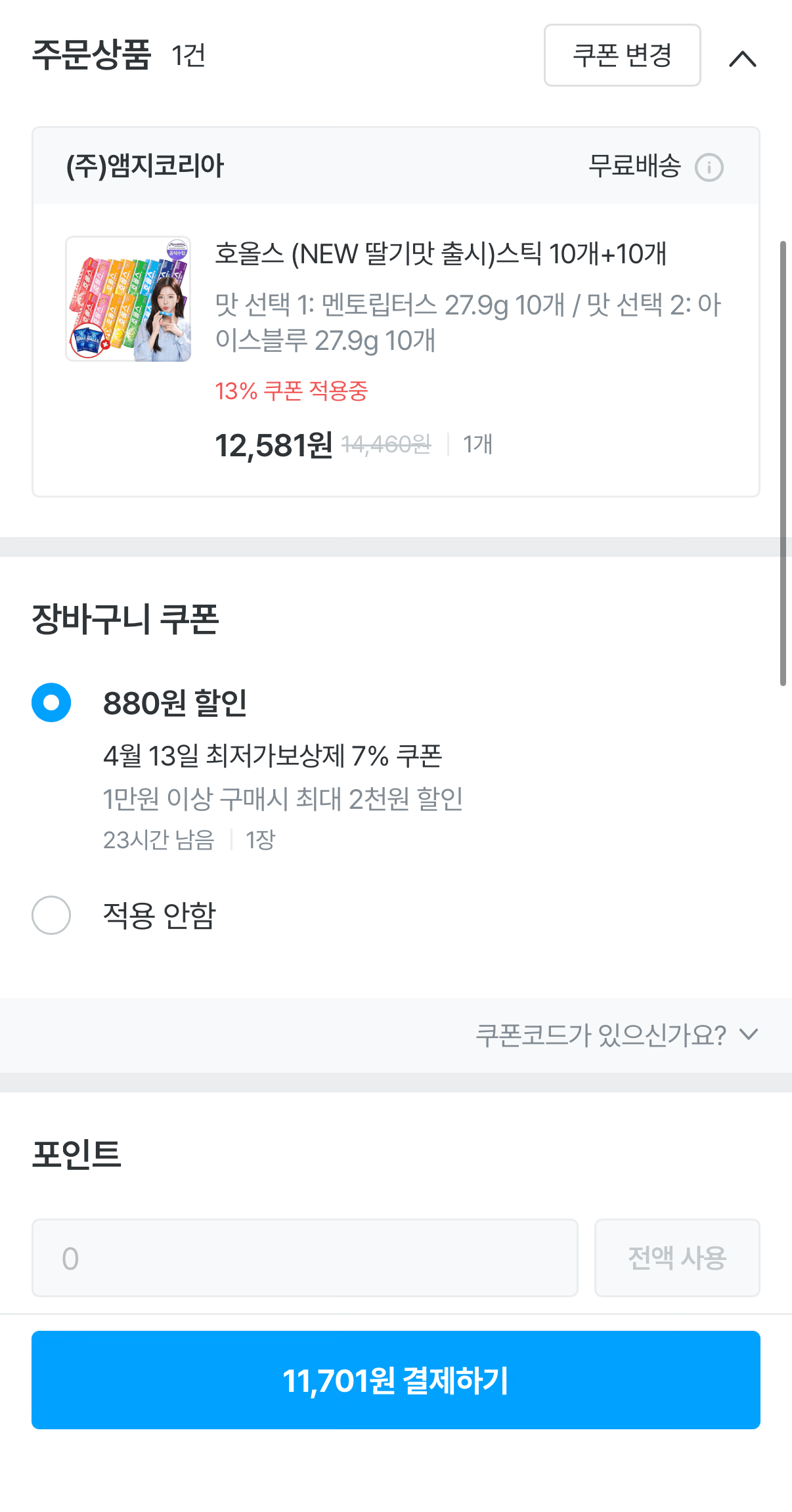
Task: Collapse the 주문상품 section chevron
Action: [744, 58]
